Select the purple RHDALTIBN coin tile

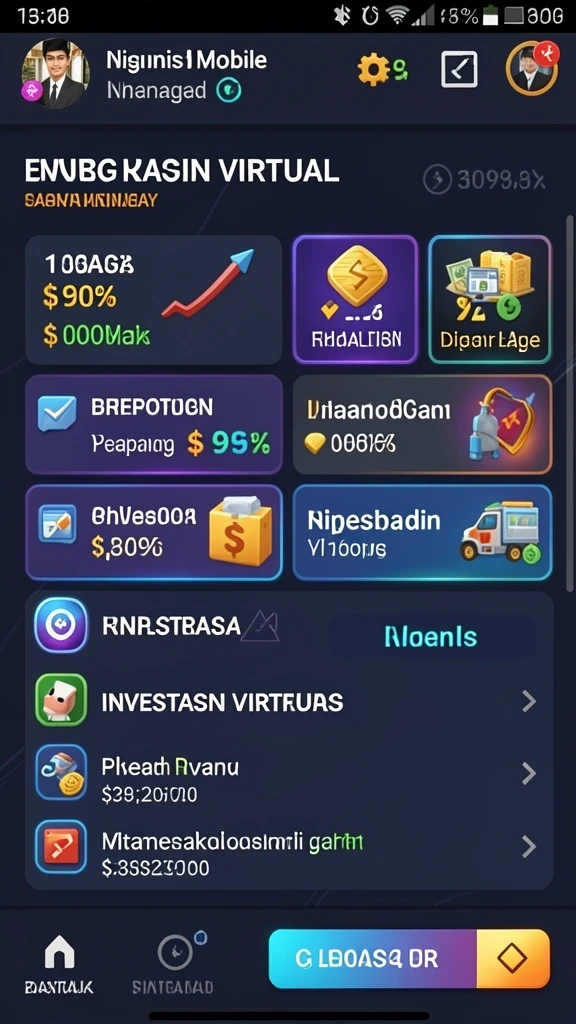[x=355, y=299]
